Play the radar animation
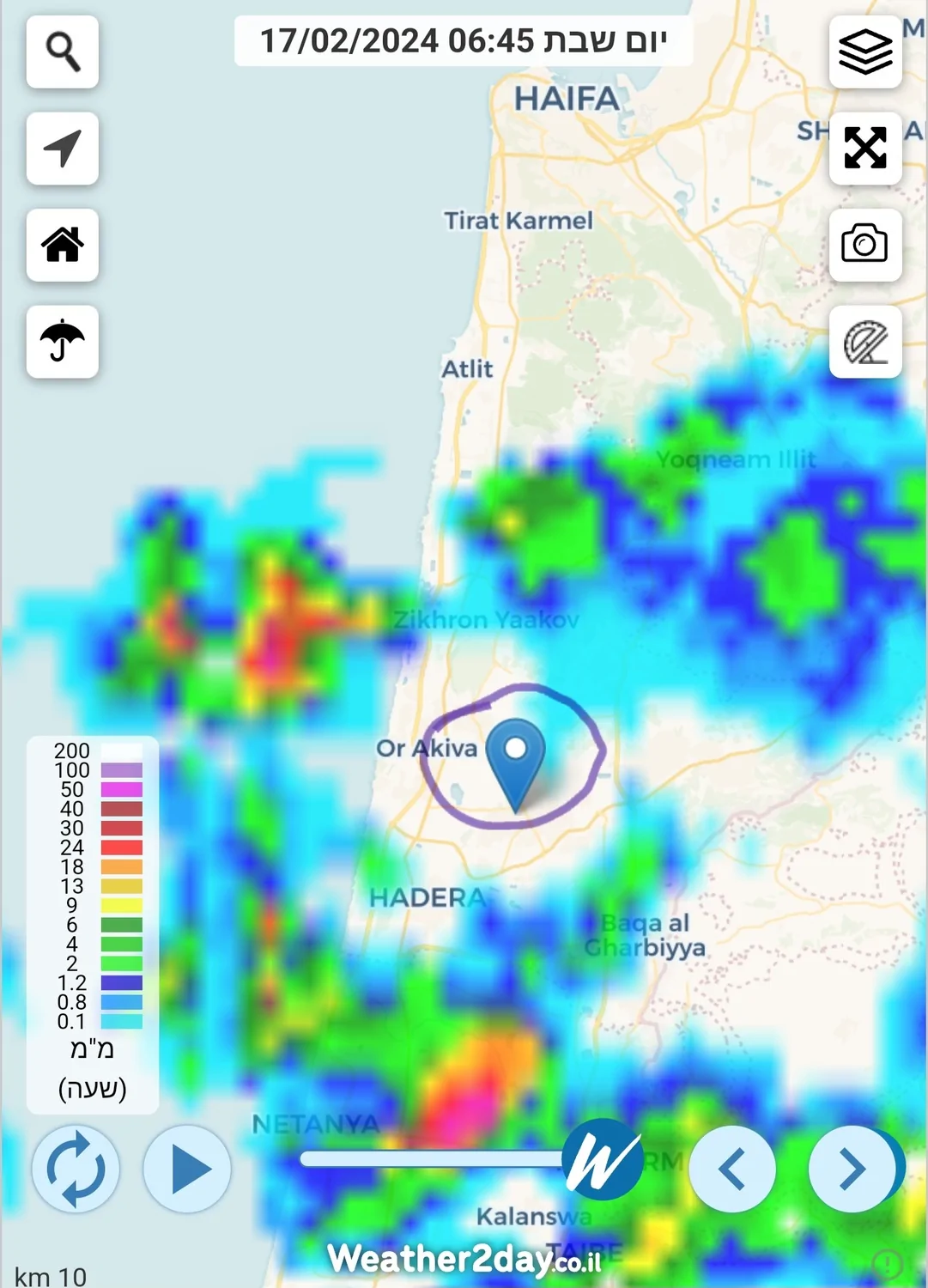928x1288 pixels. tap(187, 1169)
